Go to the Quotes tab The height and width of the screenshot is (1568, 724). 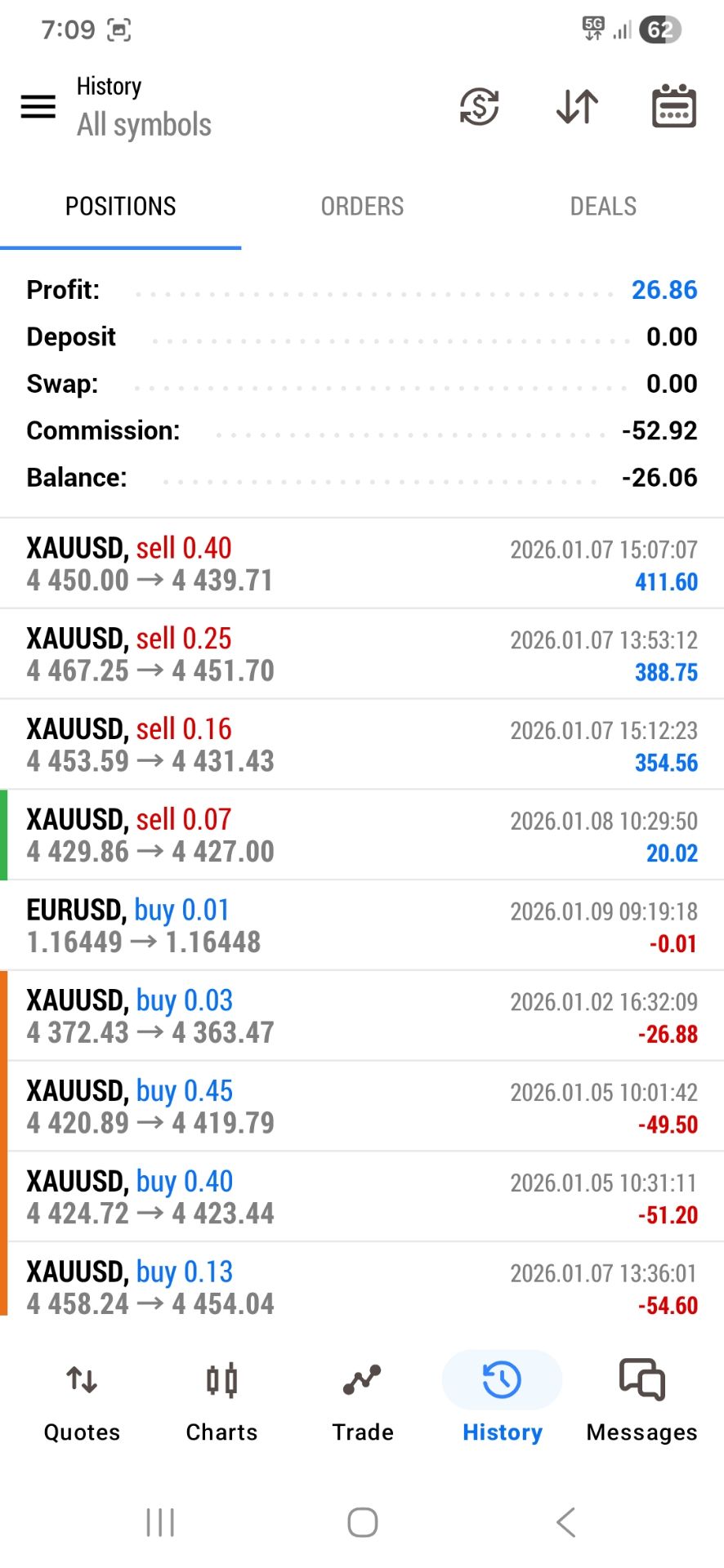click(82, 1401)
